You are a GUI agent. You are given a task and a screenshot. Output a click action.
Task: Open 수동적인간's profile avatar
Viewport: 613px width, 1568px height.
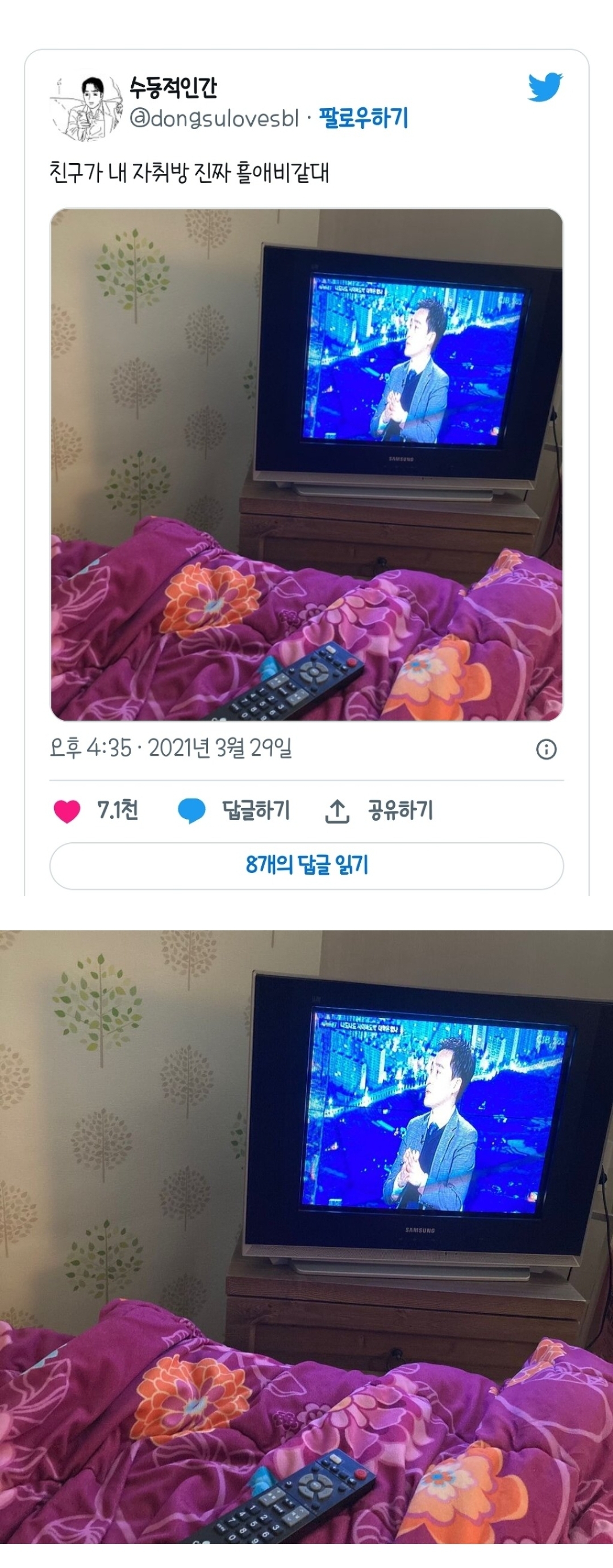(85, 107)
